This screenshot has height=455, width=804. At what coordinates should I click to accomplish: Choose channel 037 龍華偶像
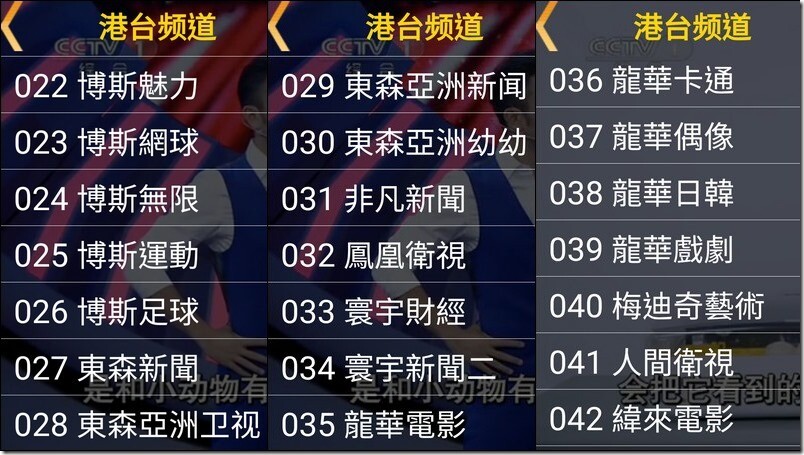click(x=641, y=136)
